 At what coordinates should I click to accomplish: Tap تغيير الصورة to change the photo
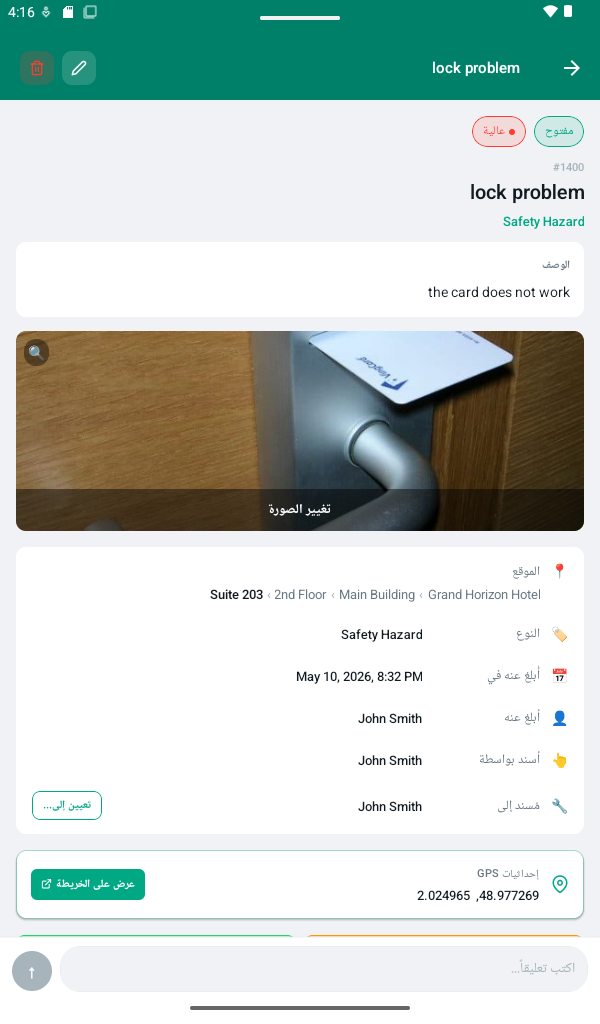click(x=300, y=509)
